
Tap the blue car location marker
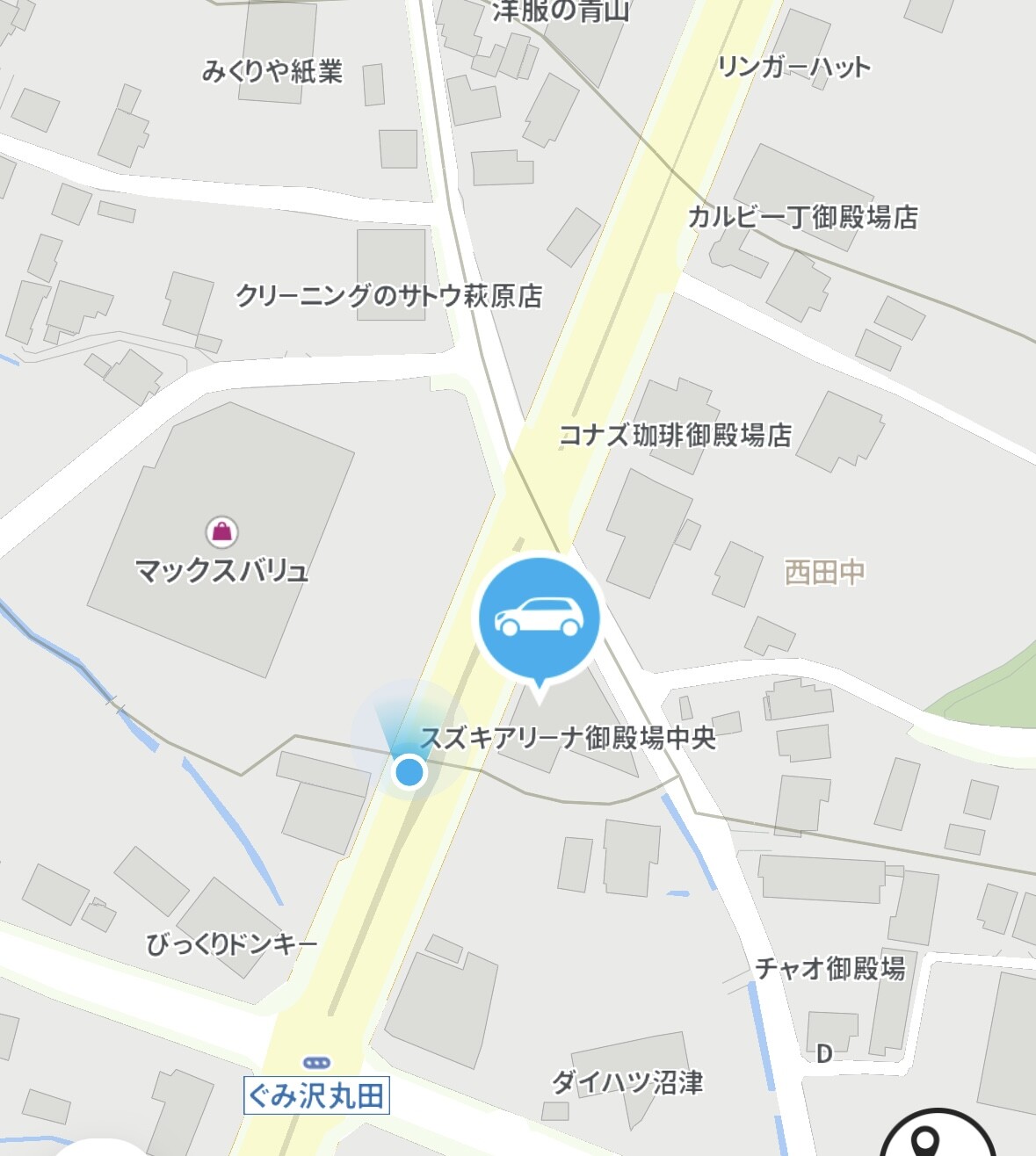point(539,618)
